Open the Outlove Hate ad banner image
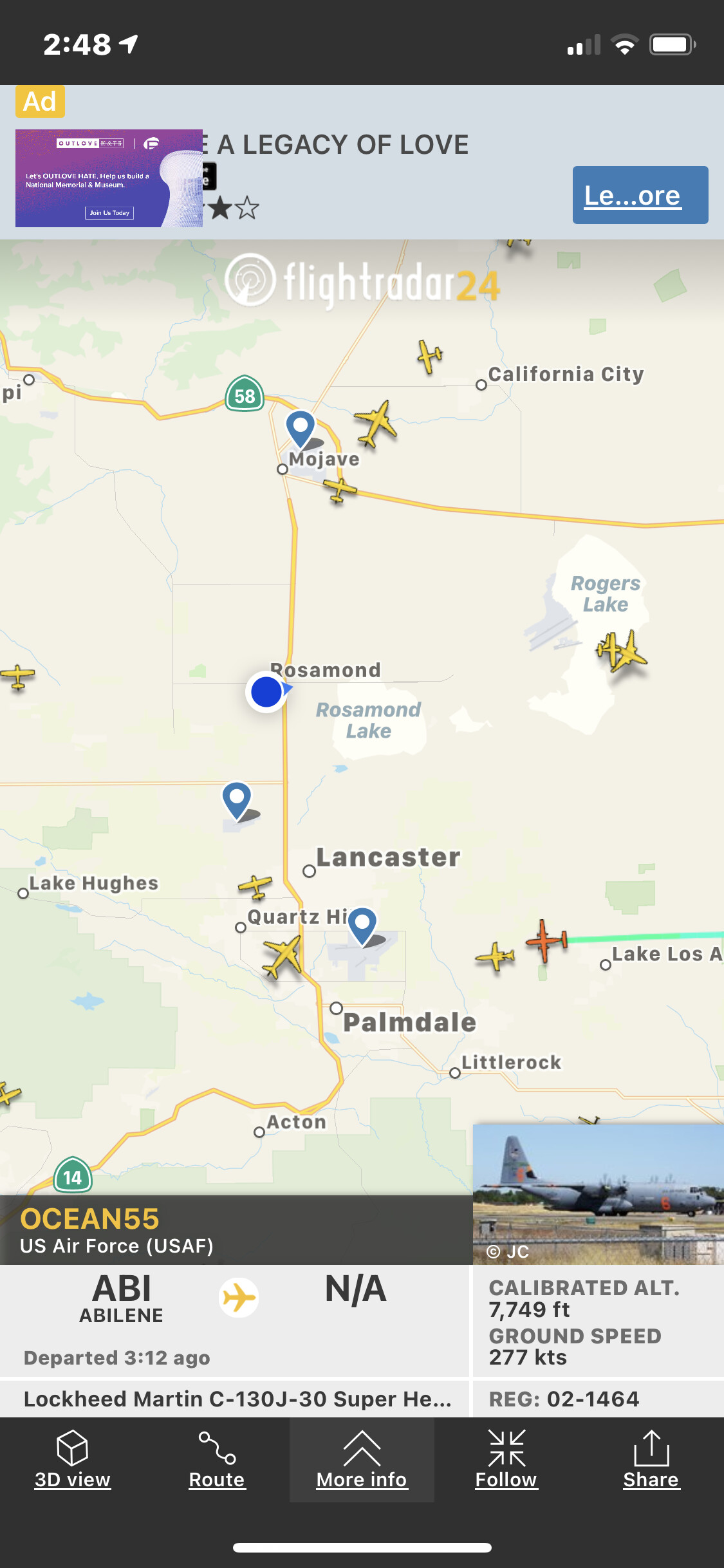The image size is (724, 1568). point(109,178)
